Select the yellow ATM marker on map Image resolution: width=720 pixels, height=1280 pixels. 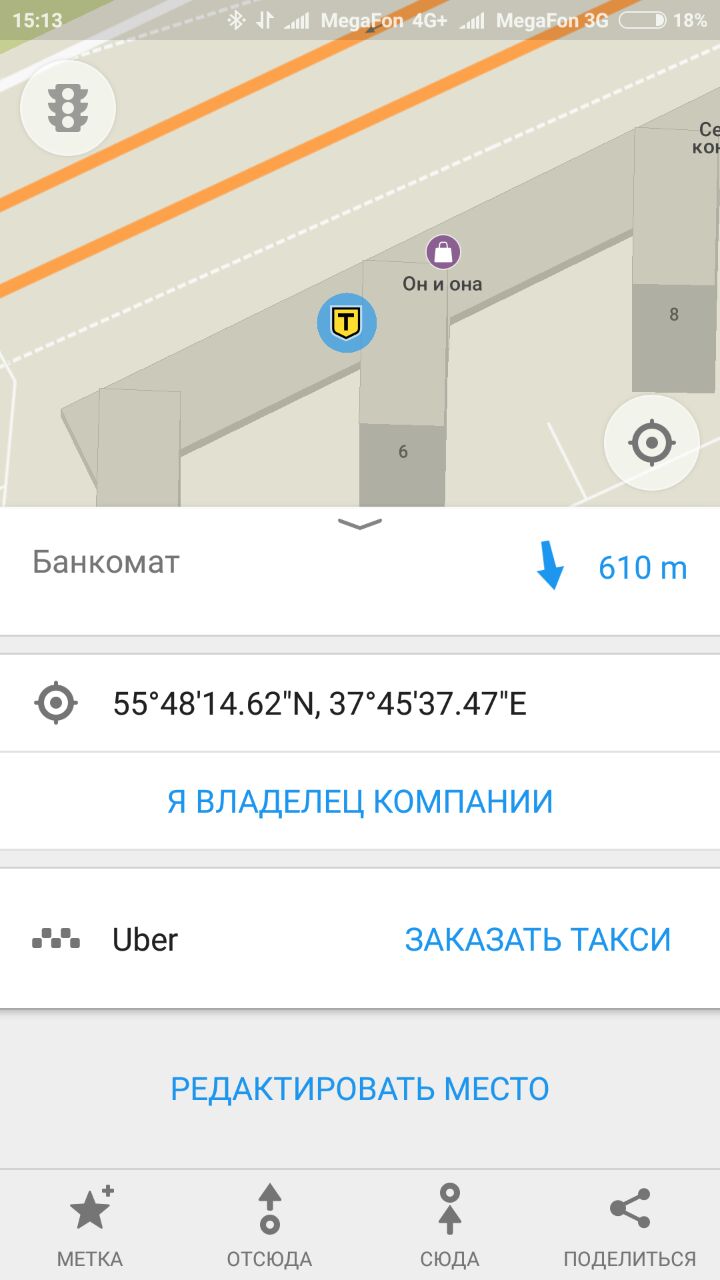pos(347,323)
